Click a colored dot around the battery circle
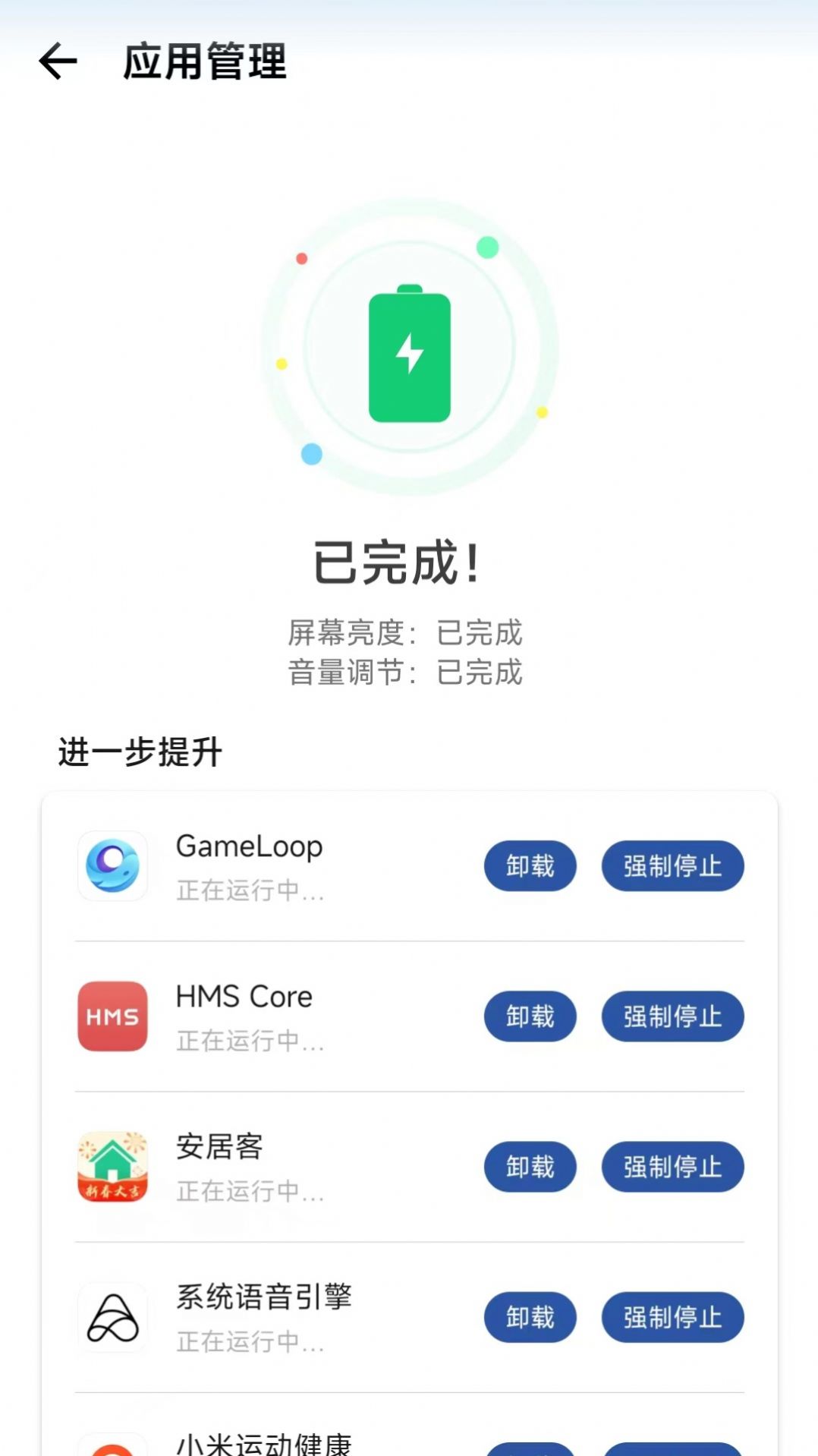Screen dimensions: 818x1456 click(488, 245)
